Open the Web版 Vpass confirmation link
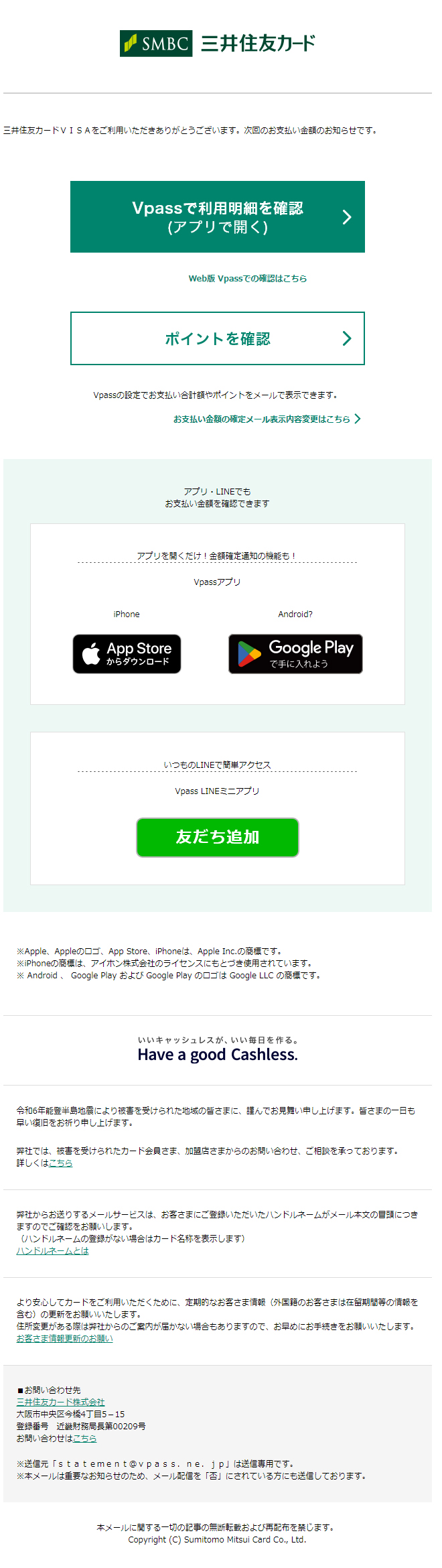442x1568 pixels. (x=247, y=278)
